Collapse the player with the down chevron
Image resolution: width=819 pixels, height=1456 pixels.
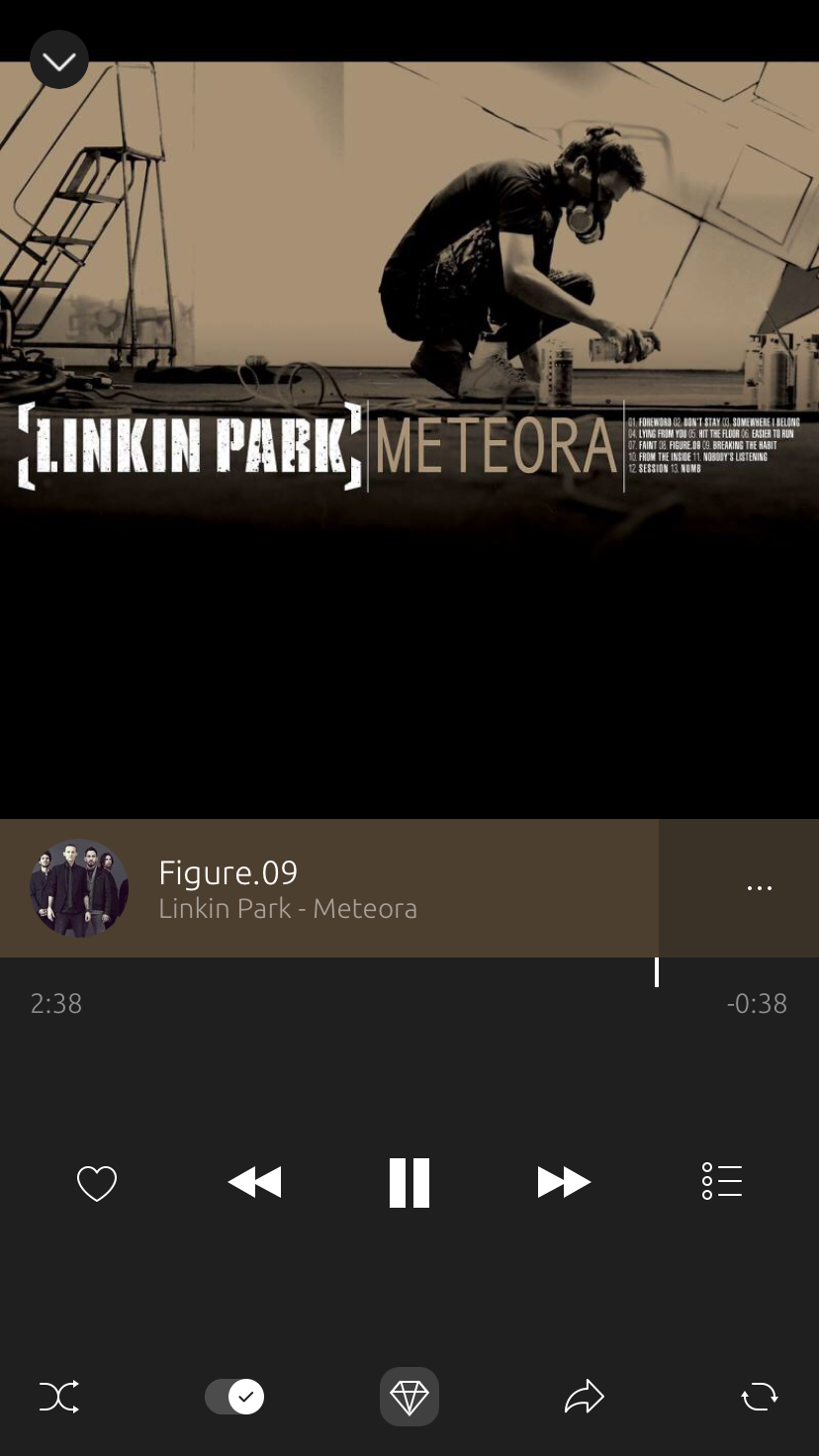[x=59, y=60]
